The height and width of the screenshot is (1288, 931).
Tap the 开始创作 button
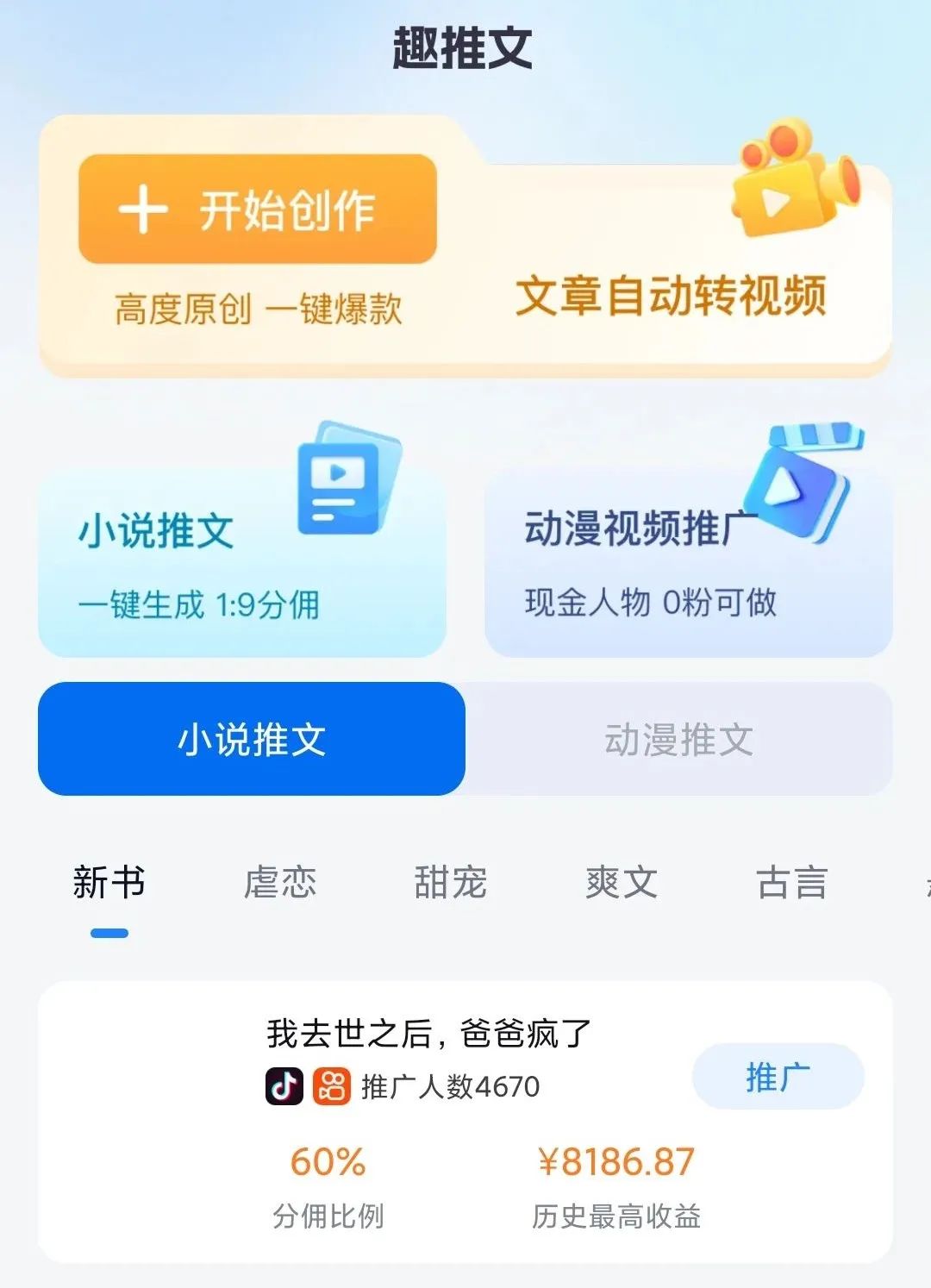point(257,209)
